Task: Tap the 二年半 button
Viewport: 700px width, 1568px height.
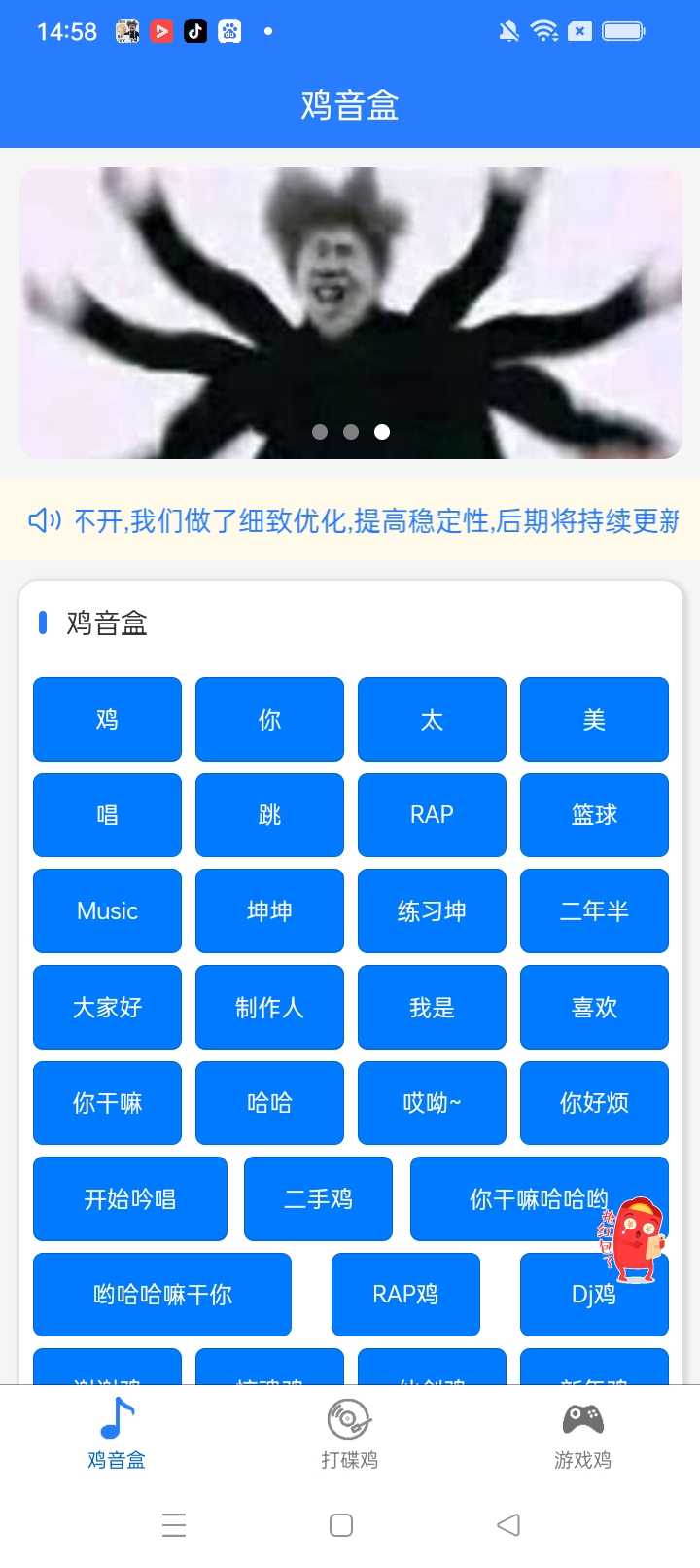Action: coord(594,910)
